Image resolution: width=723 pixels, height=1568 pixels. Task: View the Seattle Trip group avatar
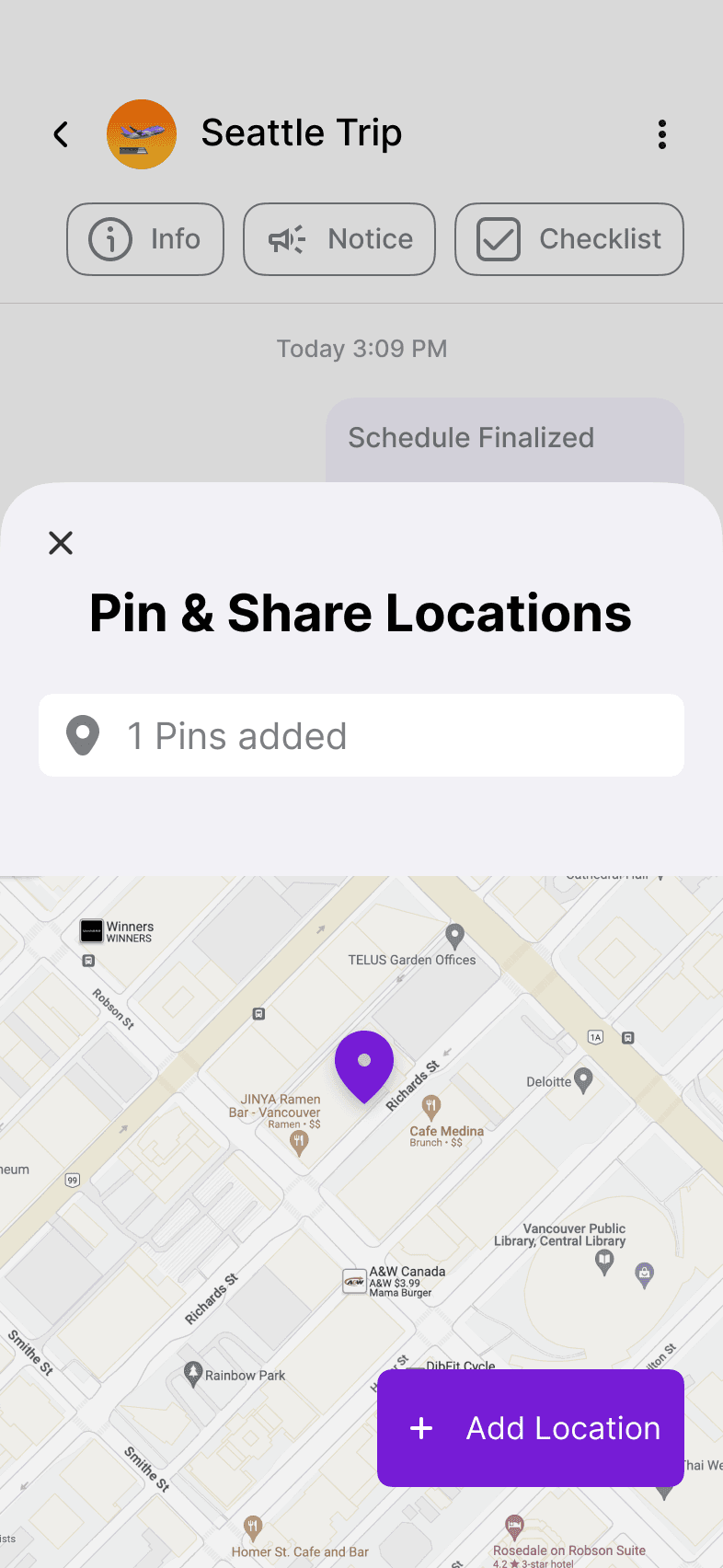click(x=142, y=134)
